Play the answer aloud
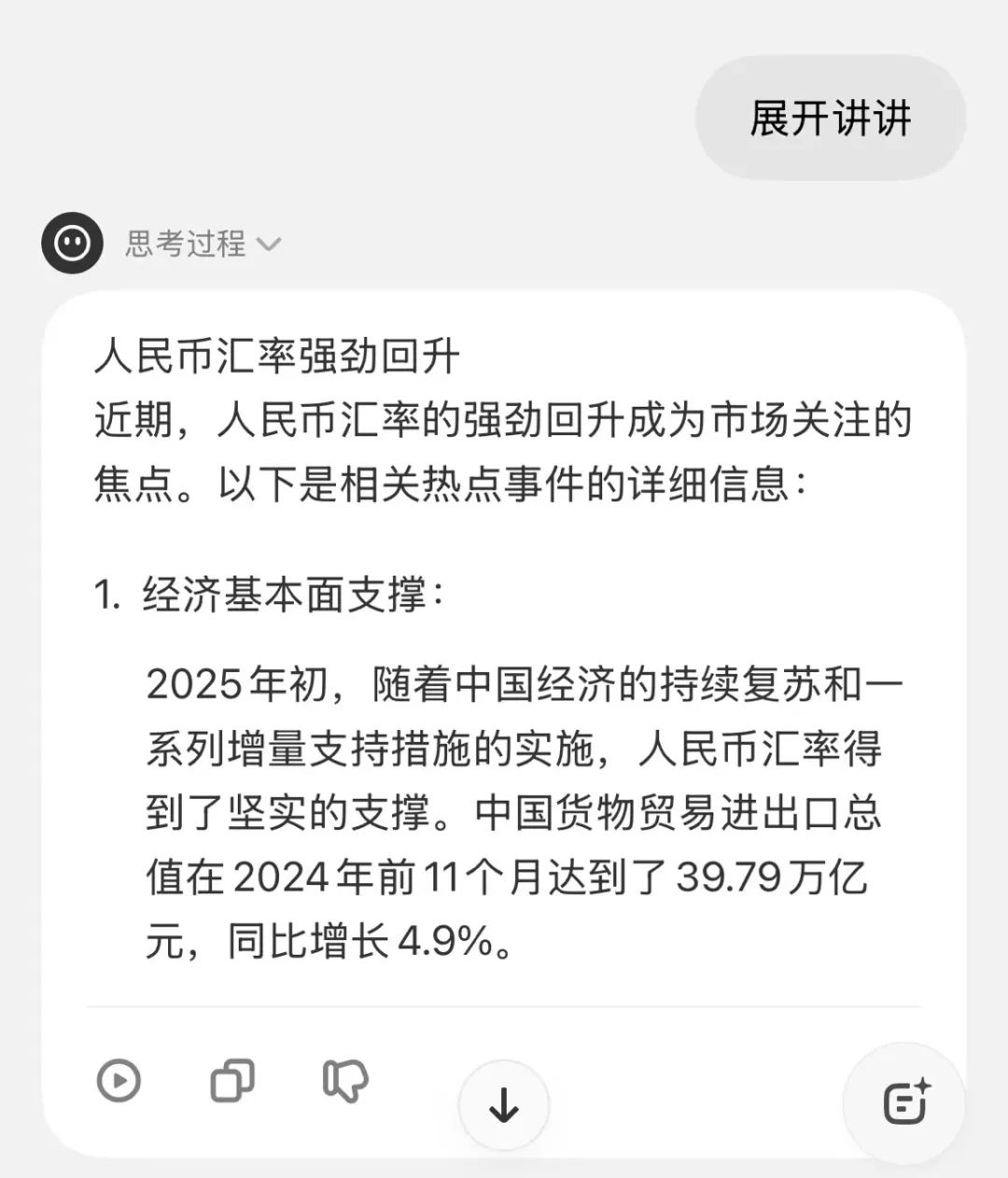Image resolution: width=1008 pixels, height=1178 pixels. tap(119, 1081)
